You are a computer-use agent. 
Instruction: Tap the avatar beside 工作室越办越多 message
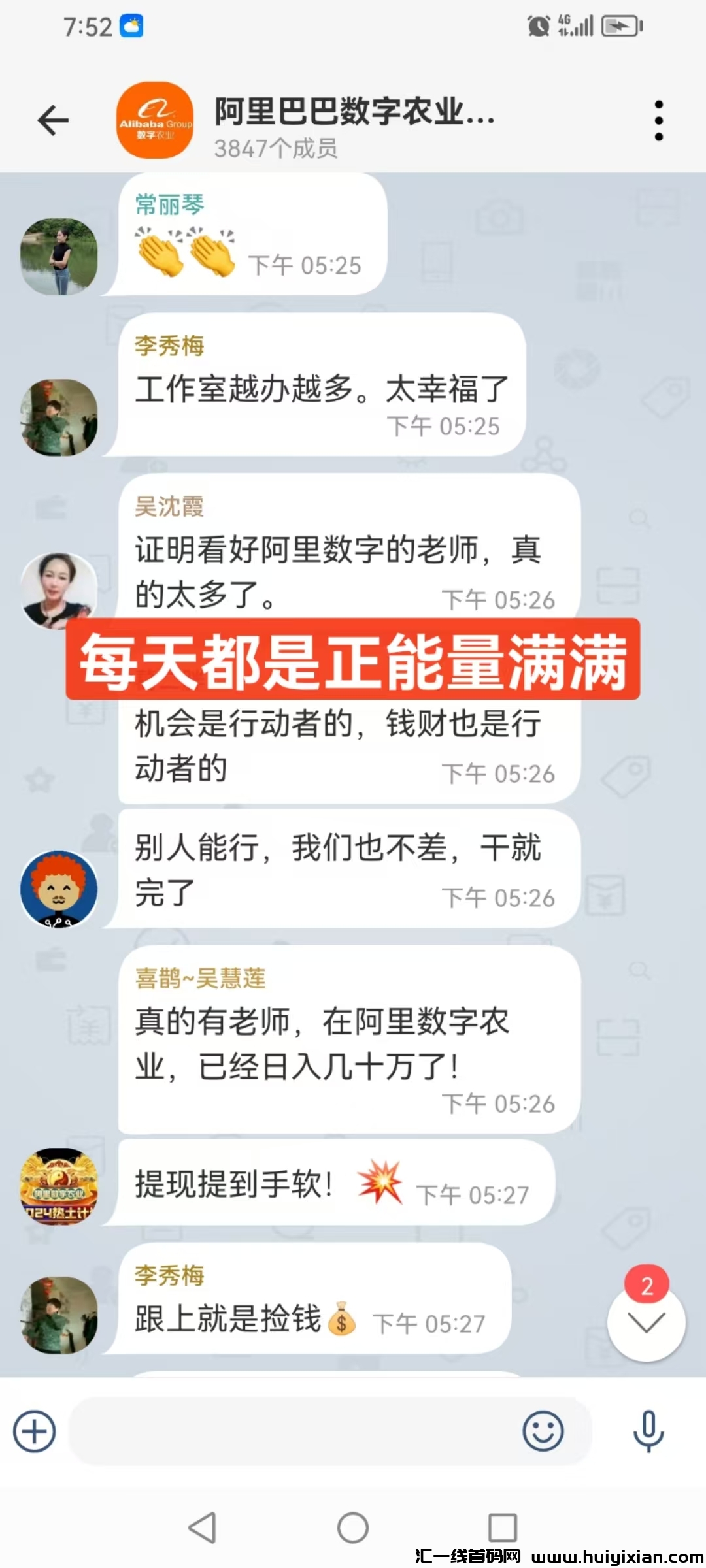59,417
